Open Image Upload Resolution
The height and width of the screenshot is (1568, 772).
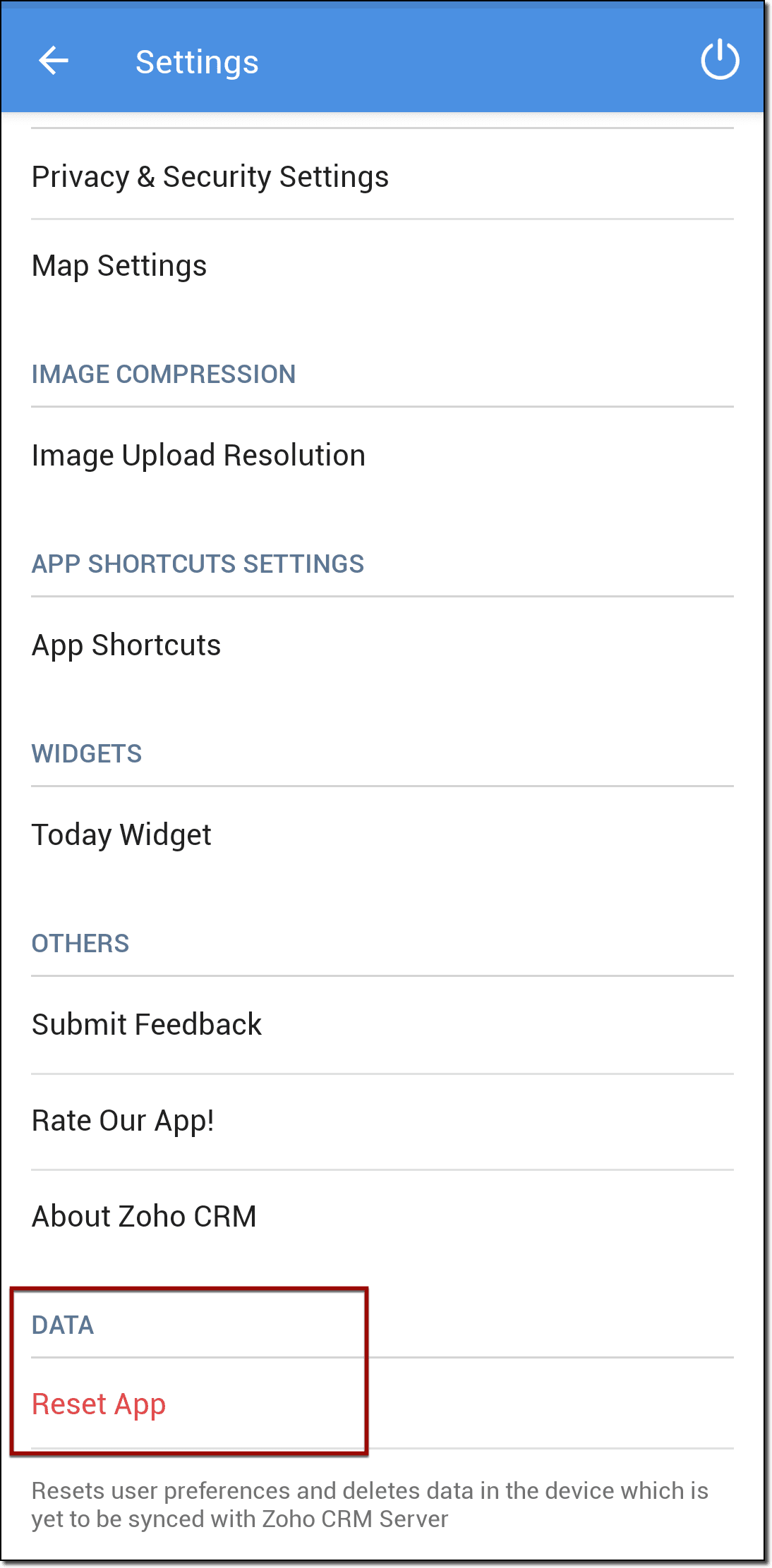199,456
